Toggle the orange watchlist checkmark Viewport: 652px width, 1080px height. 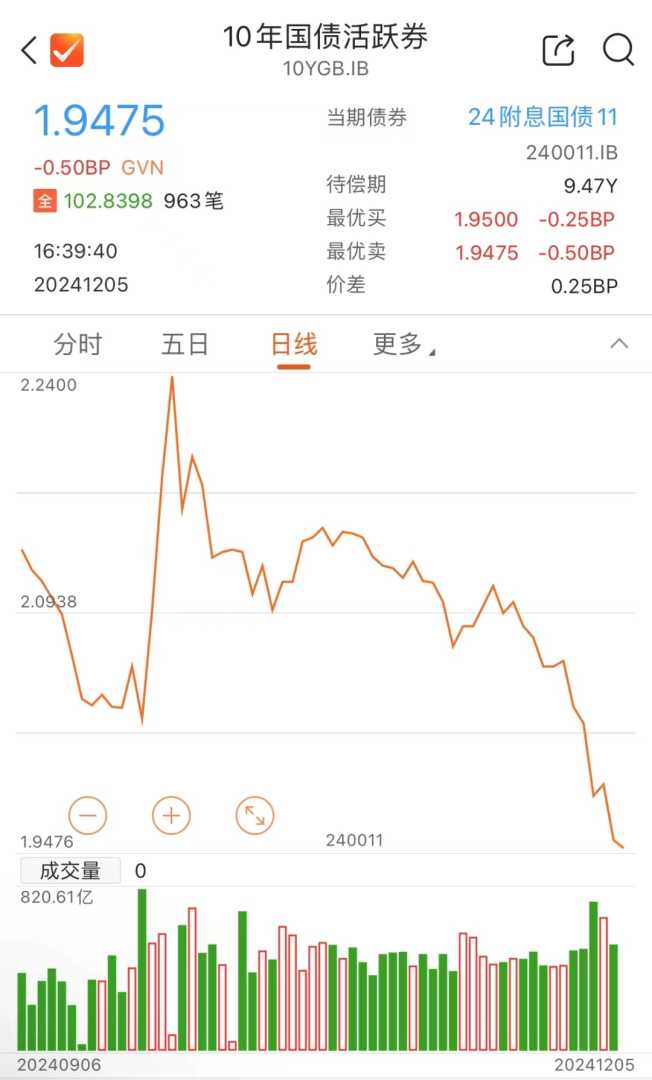point(67,50)
